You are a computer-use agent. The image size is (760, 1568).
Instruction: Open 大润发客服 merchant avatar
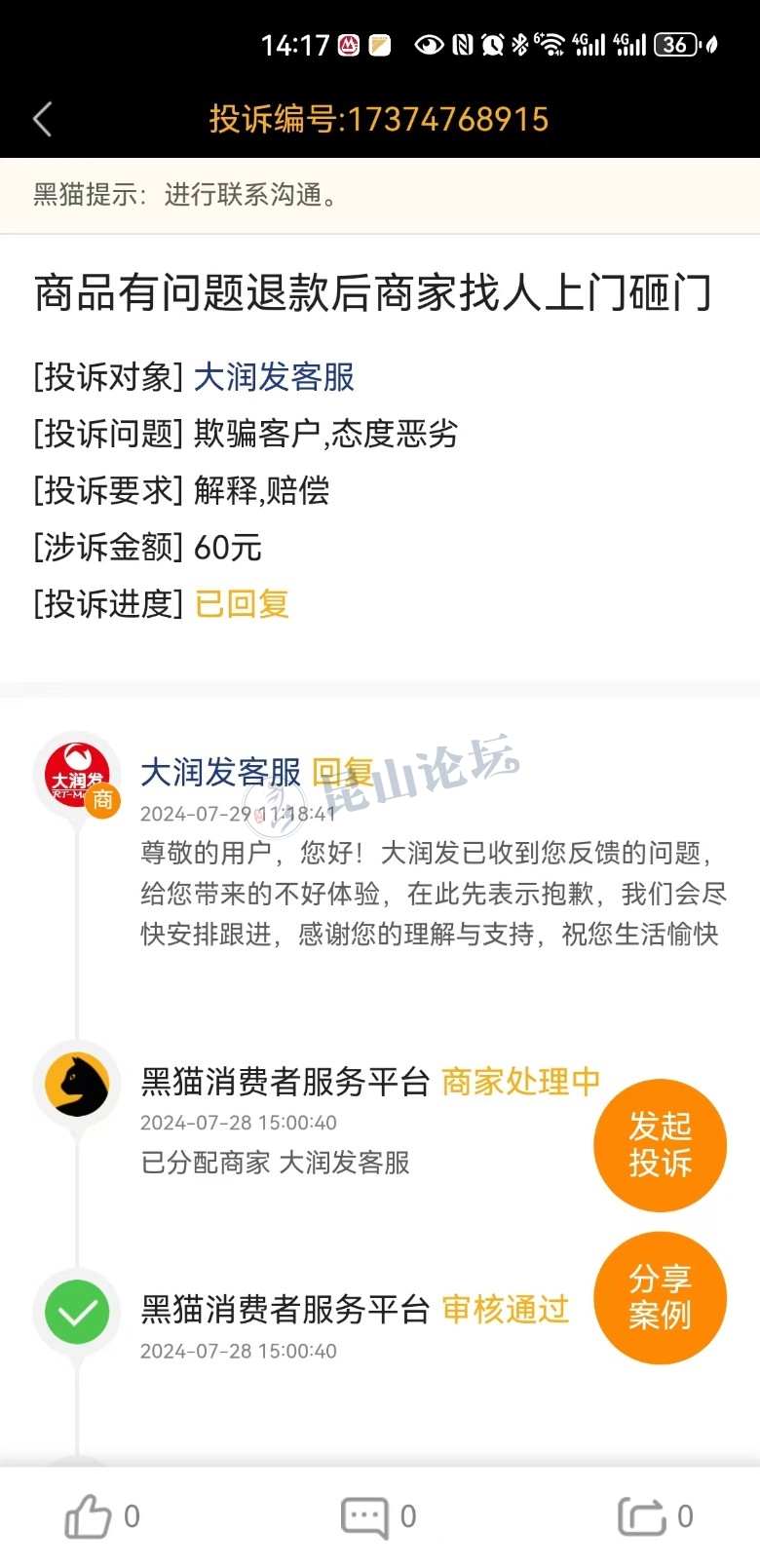pos(77,775)
